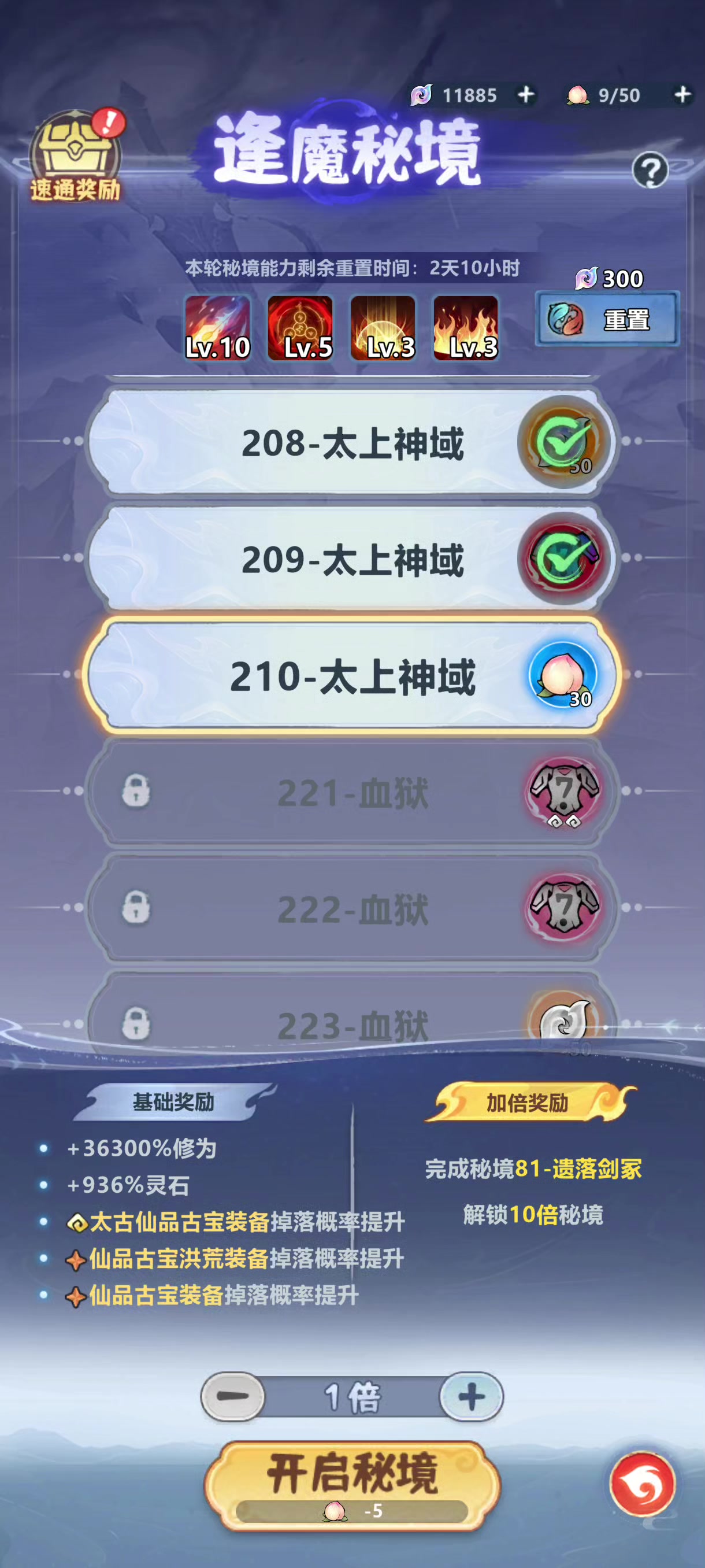The image size is (705, 1568).
Task: Tap locked stage 221-血狱
Action: (x=352, y=792)
